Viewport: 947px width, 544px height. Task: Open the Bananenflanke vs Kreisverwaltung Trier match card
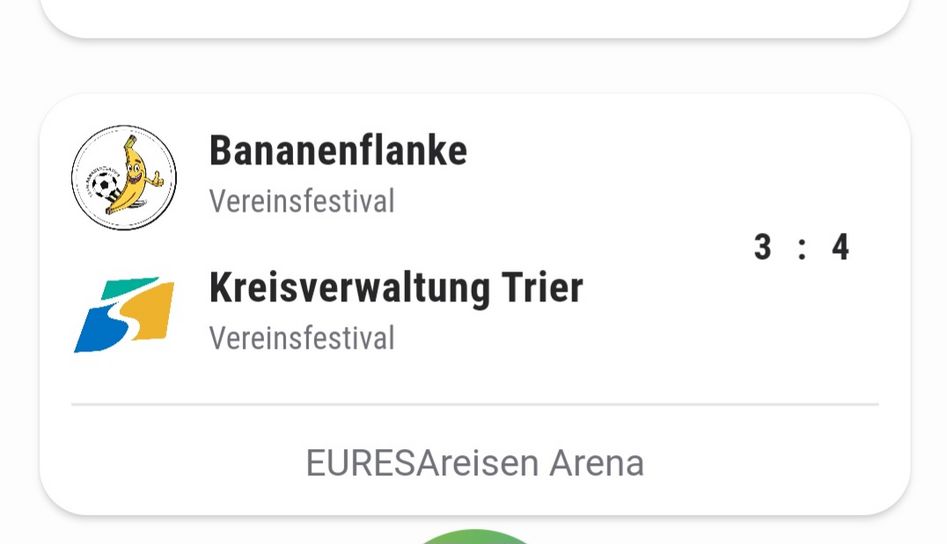[x=474, y=250]
